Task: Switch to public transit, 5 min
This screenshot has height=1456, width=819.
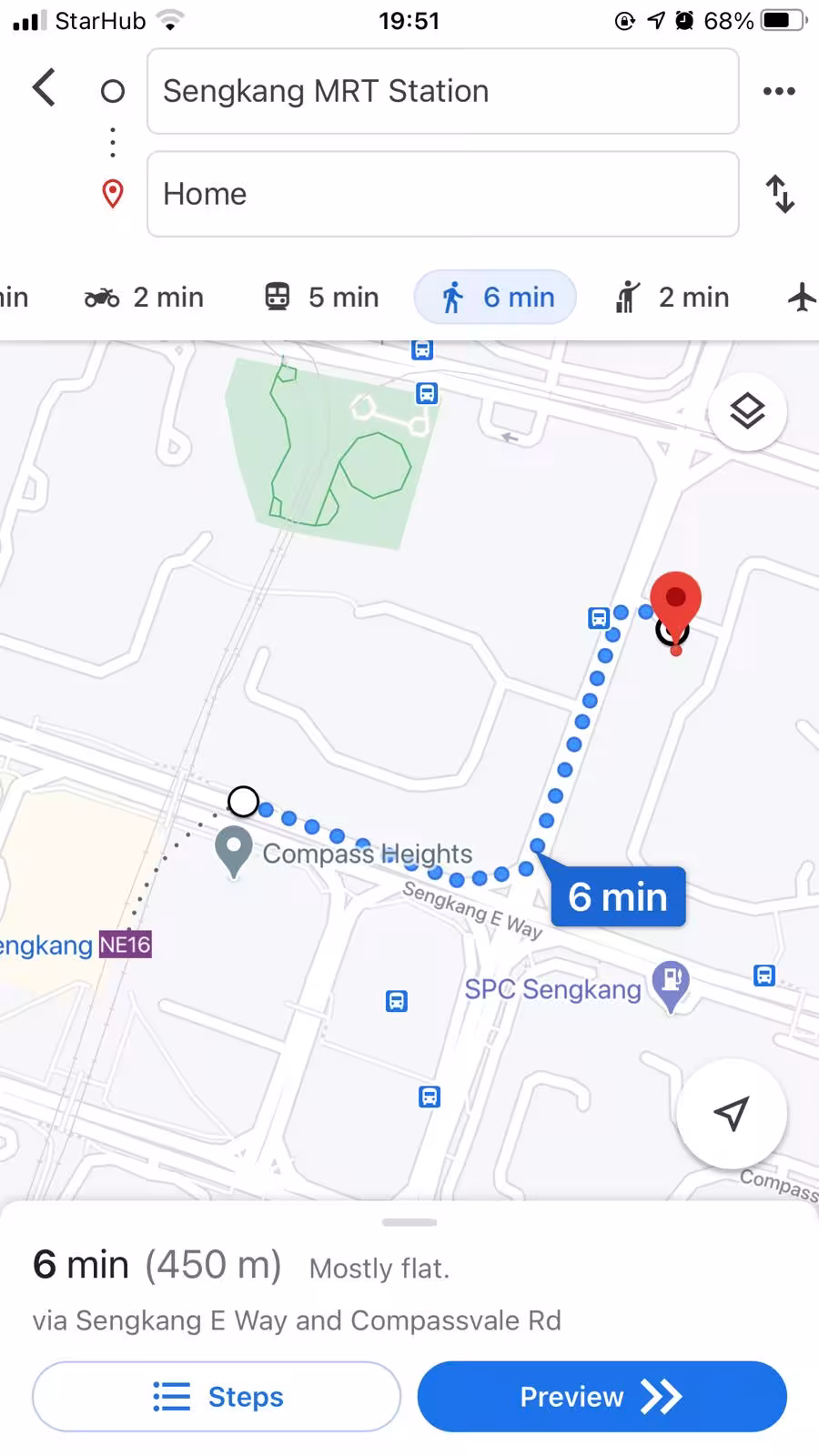Action: (321, 298)
